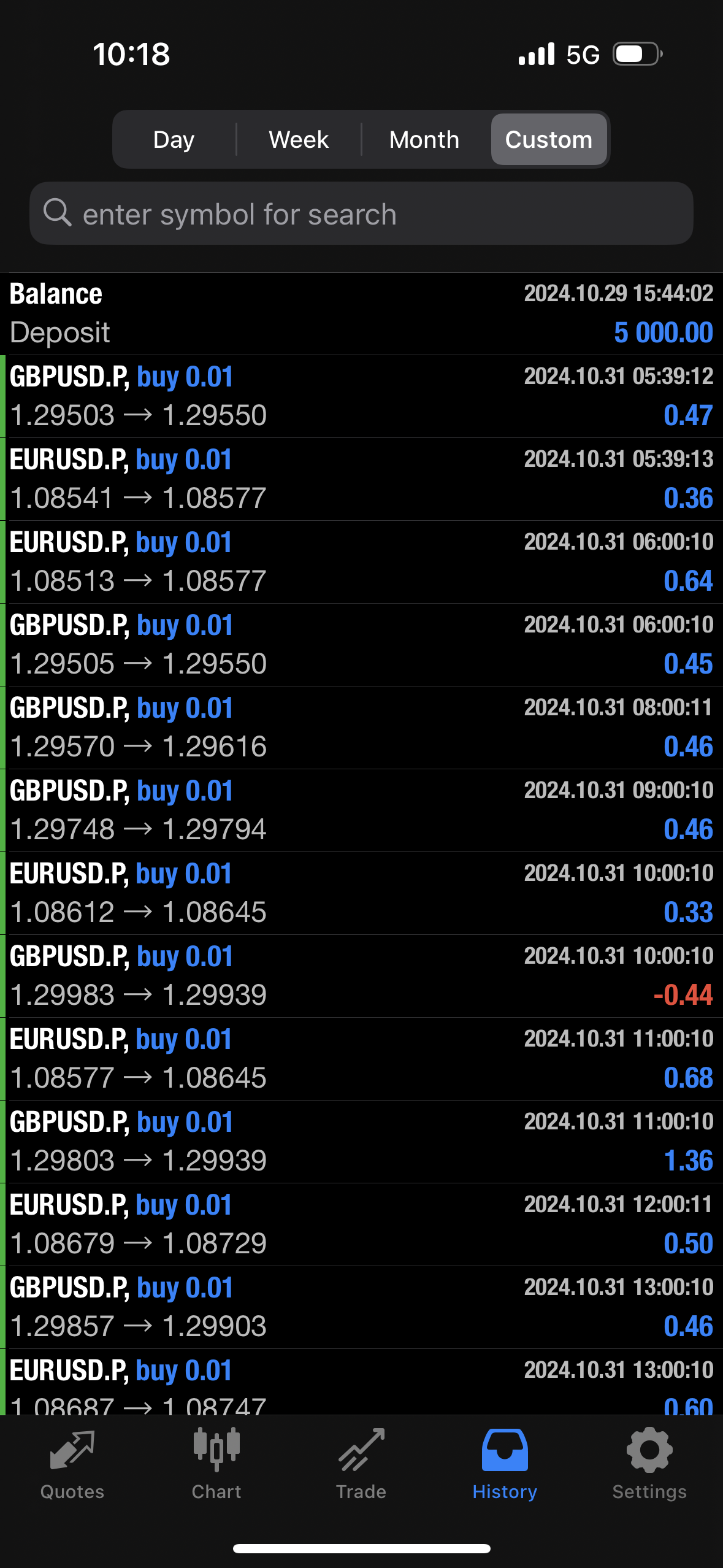The image size is (723, 1568).
Task: View the EURUSD.P trade with 0.64 profit
Action: pos(361,562)
